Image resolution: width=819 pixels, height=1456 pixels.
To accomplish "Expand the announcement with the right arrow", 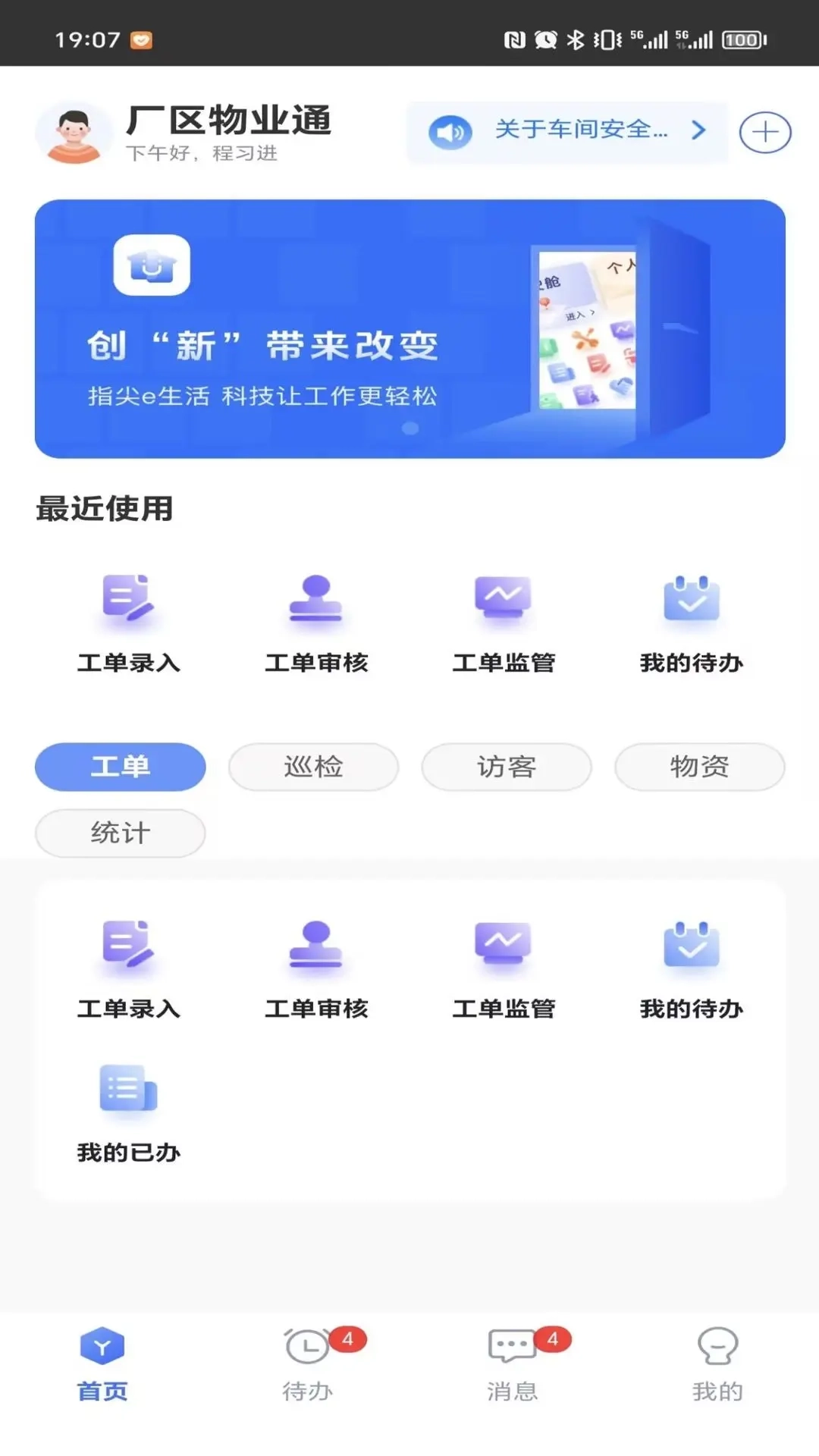I will (x=697, y=131).
